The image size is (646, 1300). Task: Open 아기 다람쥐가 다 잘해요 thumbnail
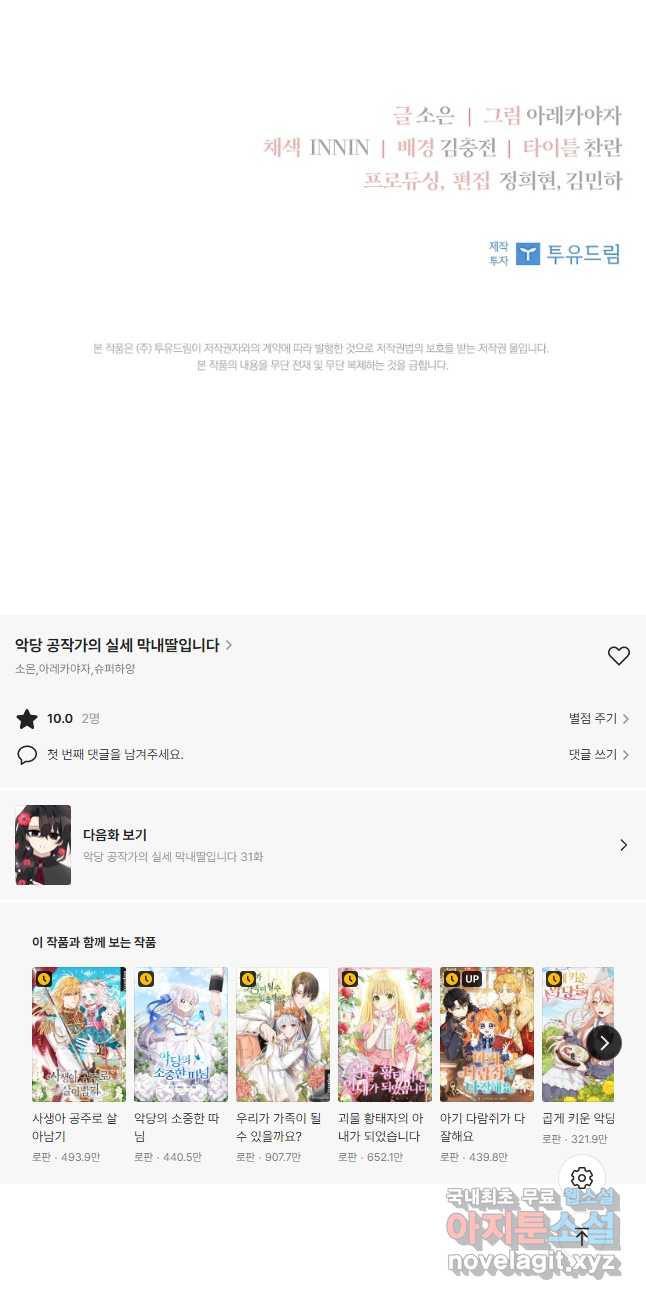tap(487, 1034)
